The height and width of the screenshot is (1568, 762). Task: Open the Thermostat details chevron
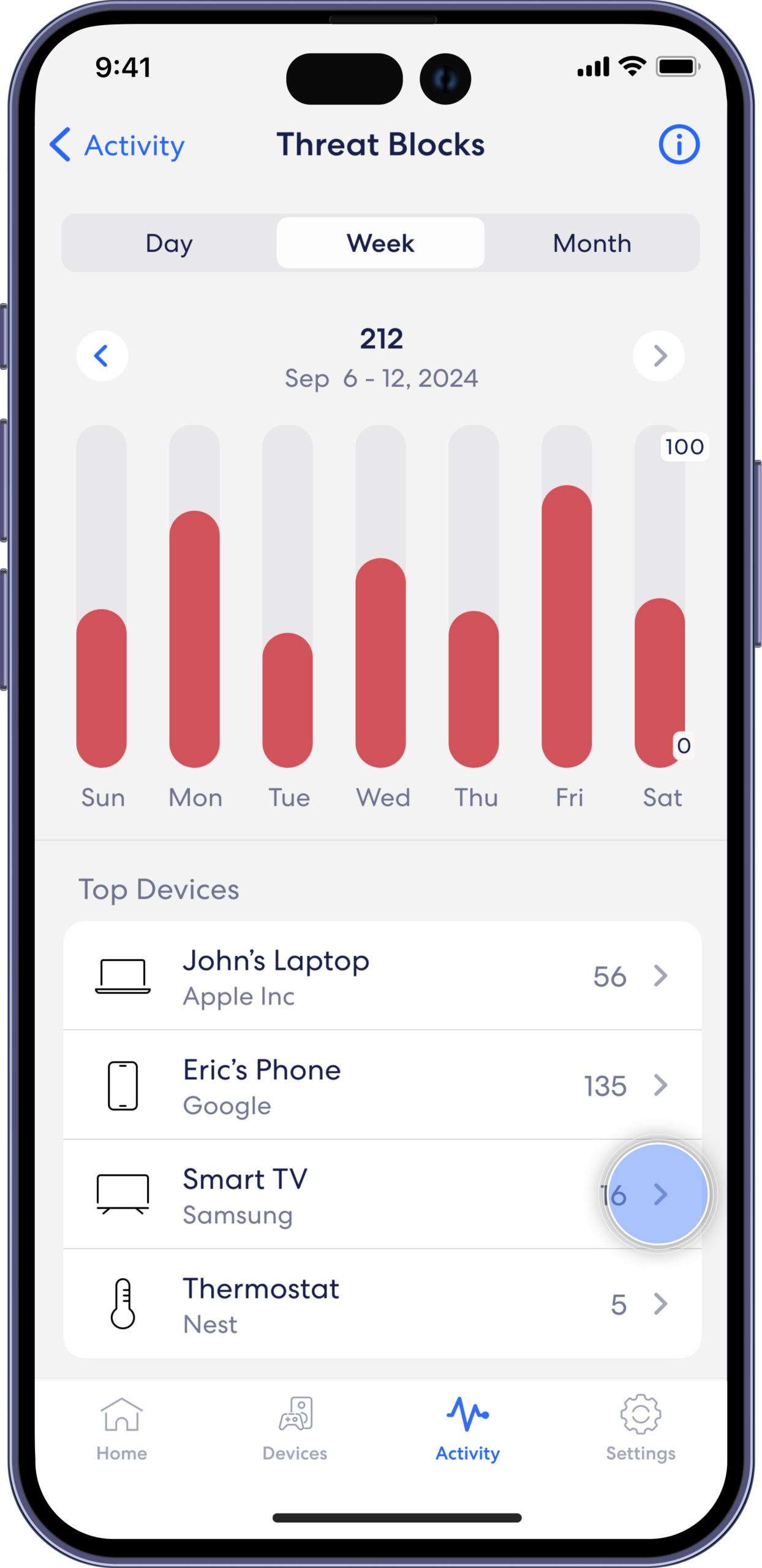tap(660, 1303)
